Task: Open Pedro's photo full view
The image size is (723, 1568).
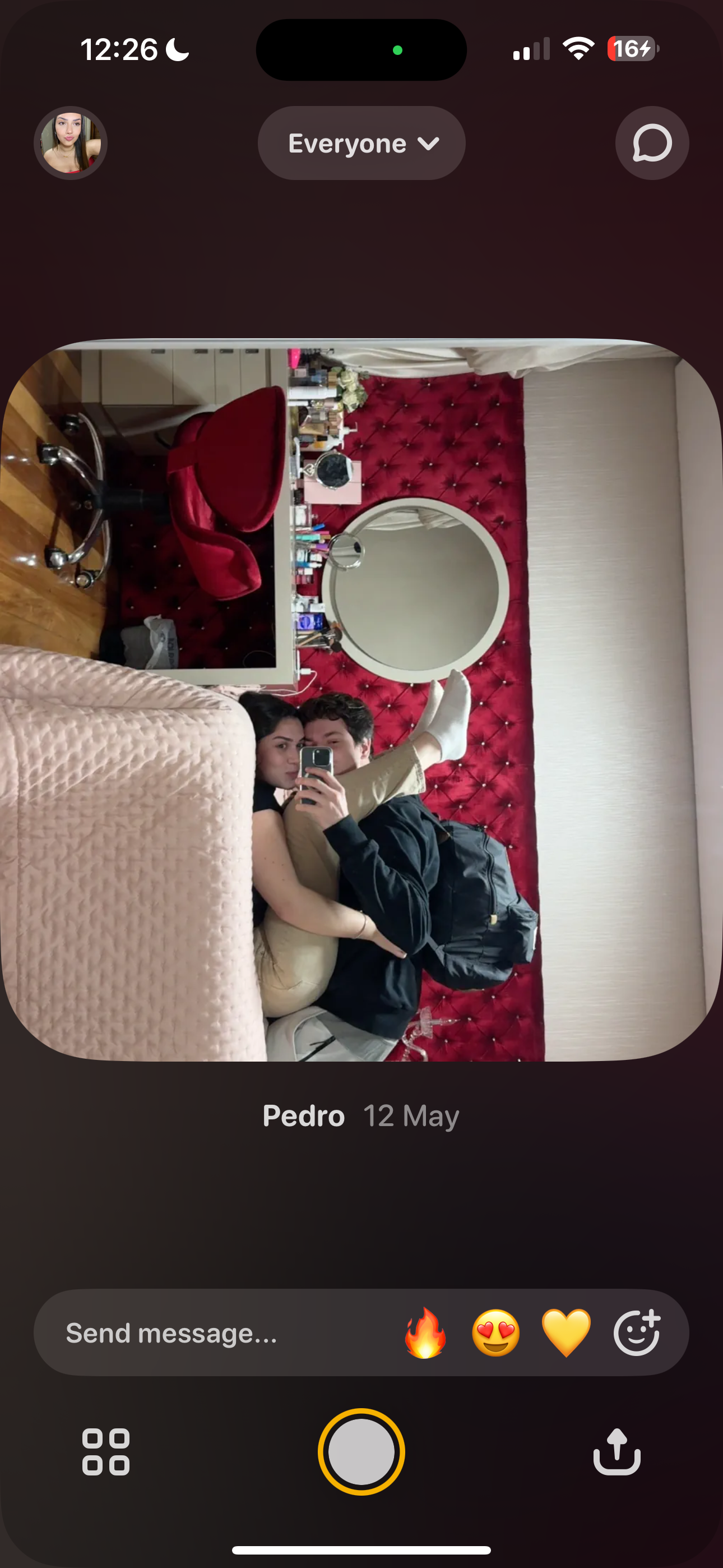Action: 361,700
